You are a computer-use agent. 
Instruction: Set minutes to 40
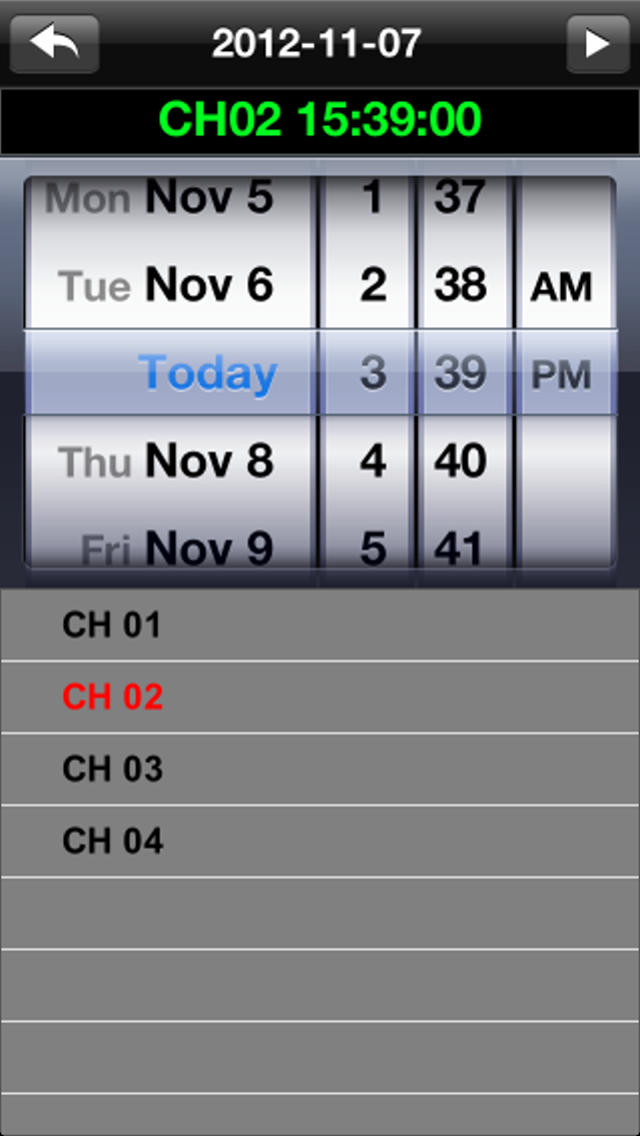tap(460, 461)
